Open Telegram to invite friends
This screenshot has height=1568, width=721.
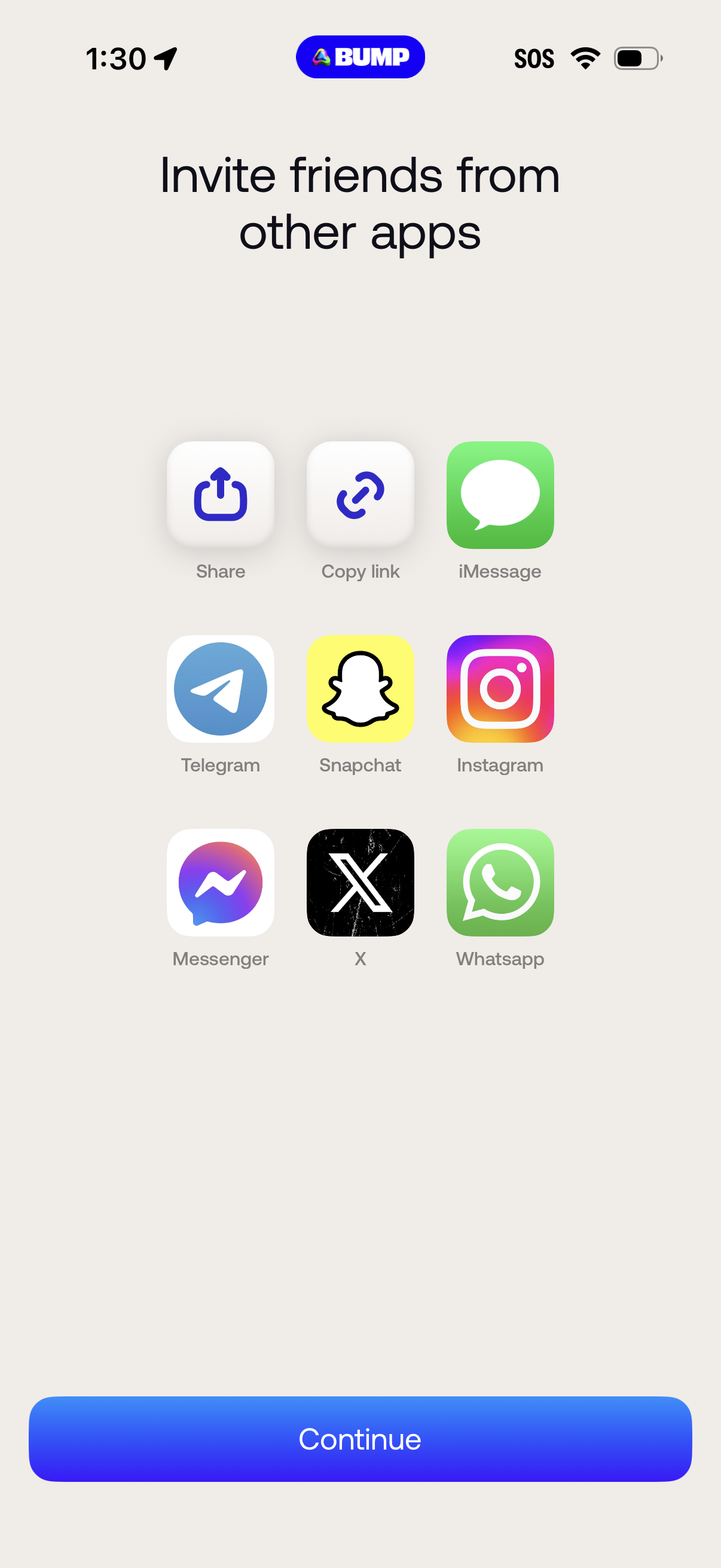point(220,688)
